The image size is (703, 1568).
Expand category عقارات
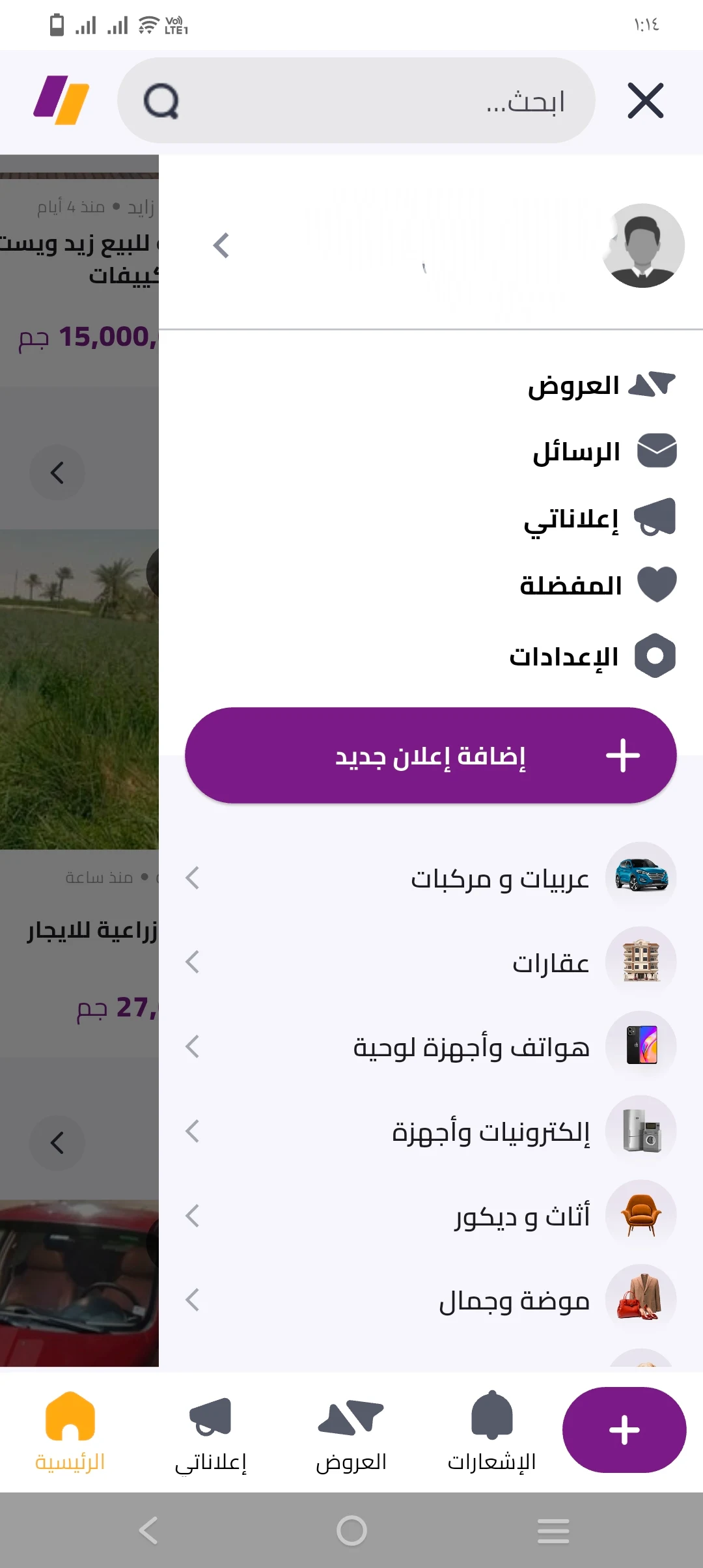430,962
